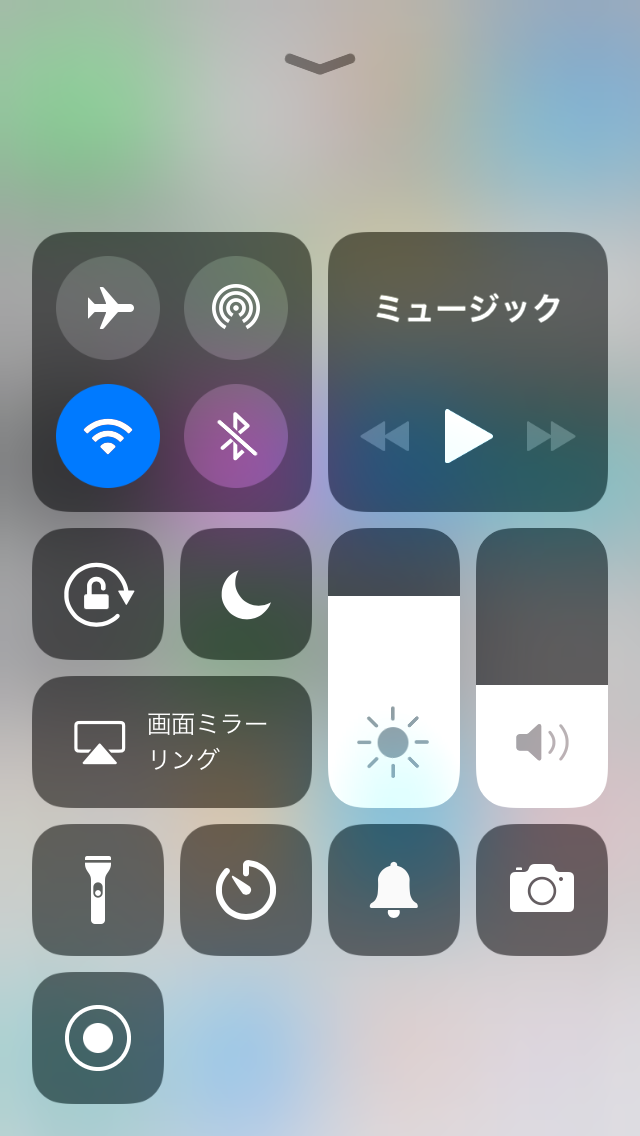
Task: Enable airplane mode
Action: (108, 308)
